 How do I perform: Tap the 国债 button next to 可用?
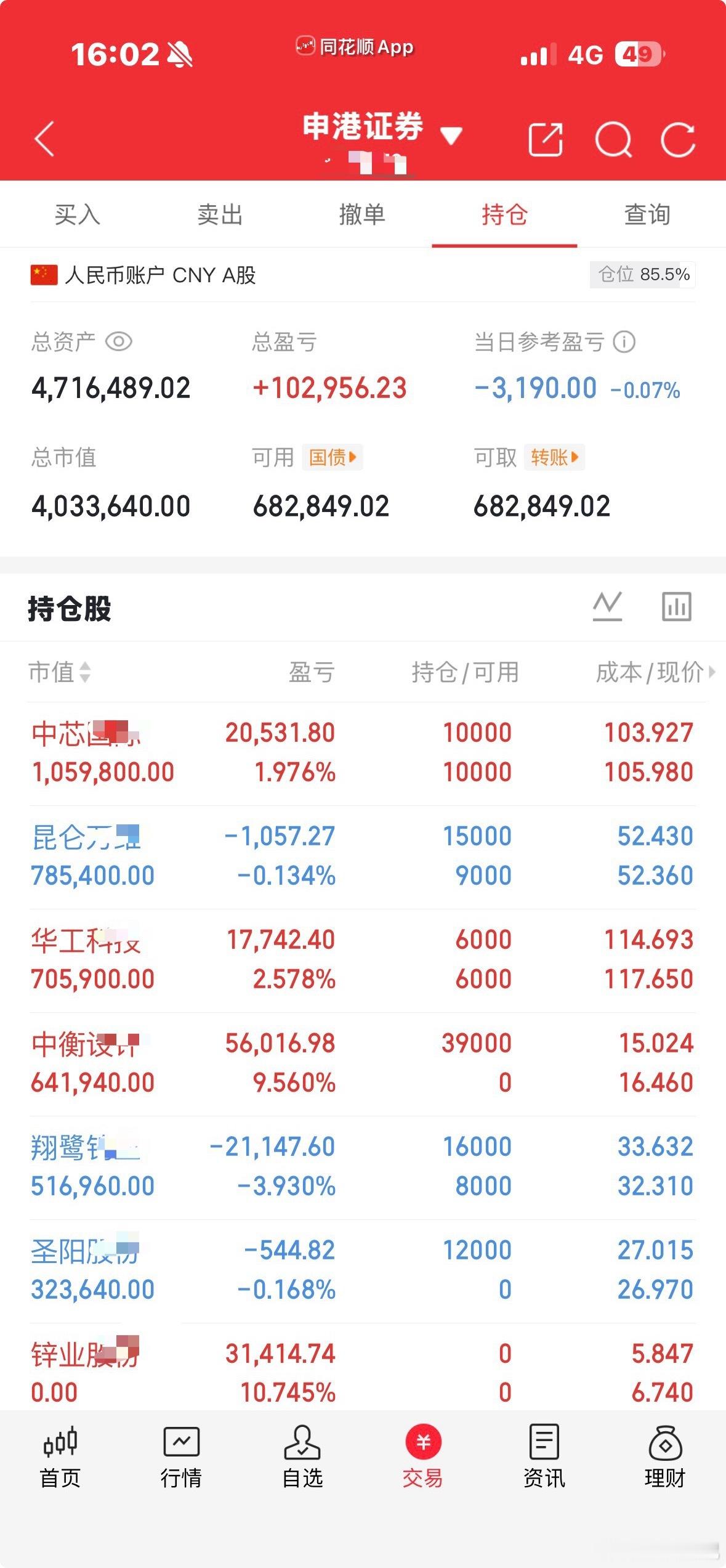click(333, 458)
